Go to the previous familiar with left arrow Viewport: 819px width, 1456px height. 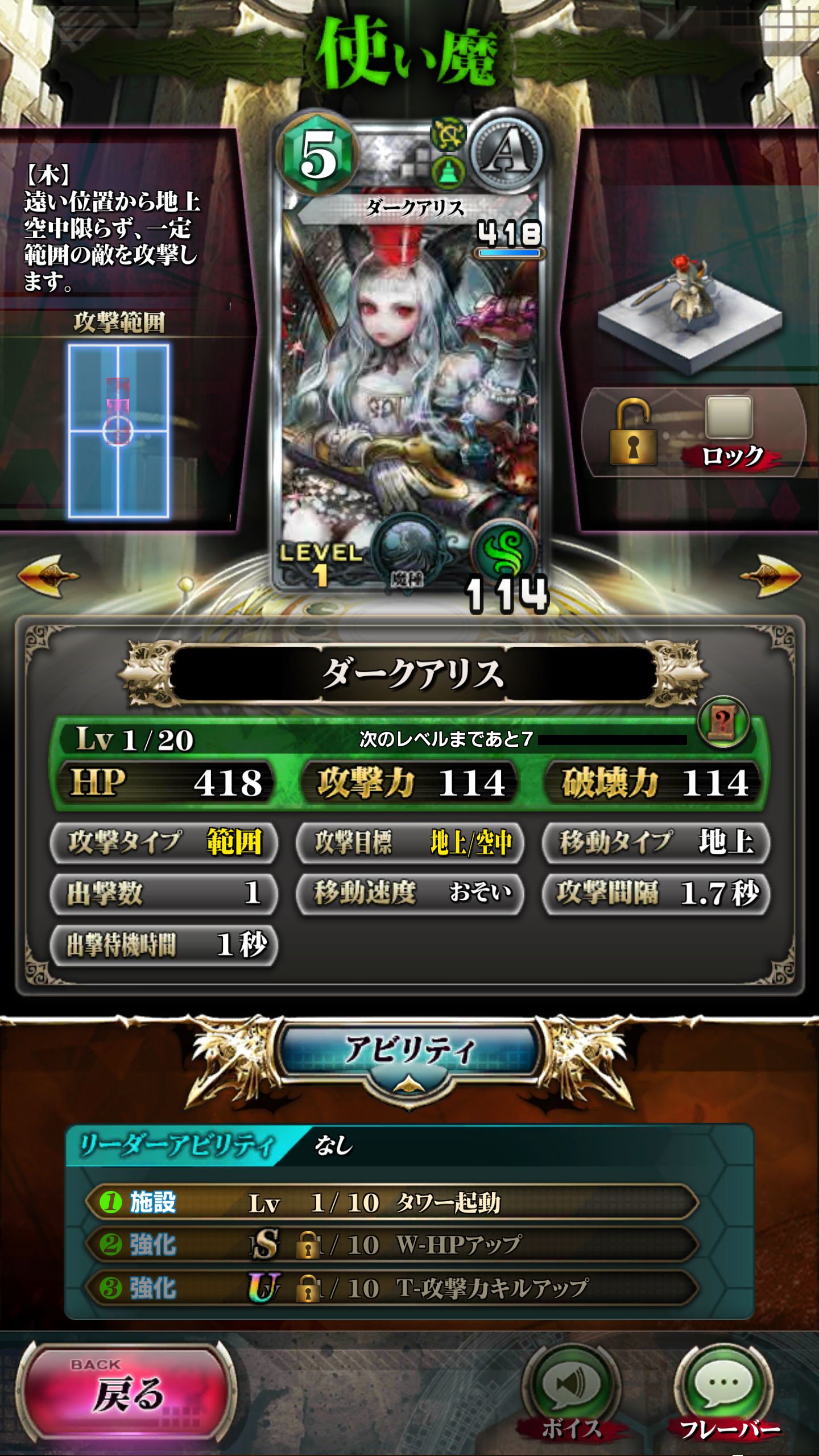click(x=48, y=576)
